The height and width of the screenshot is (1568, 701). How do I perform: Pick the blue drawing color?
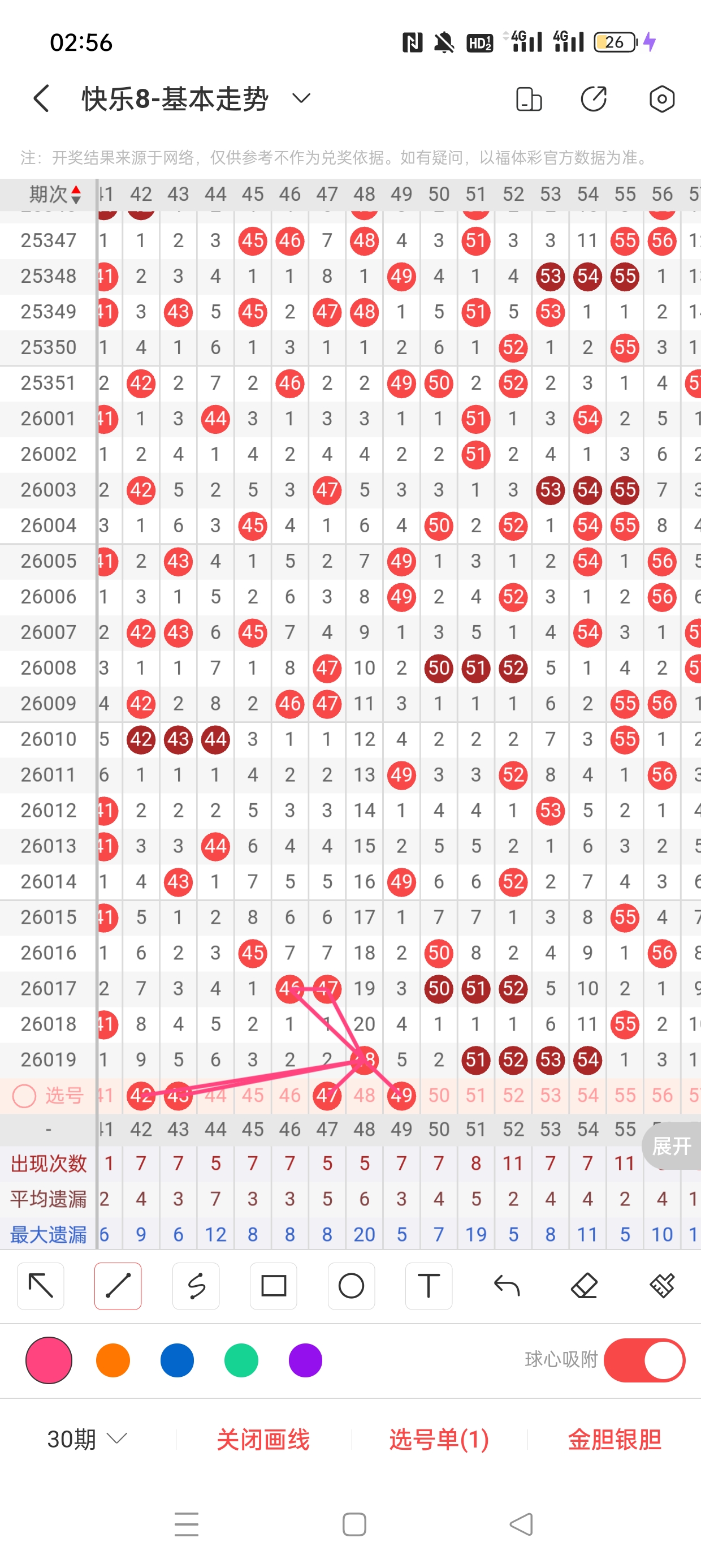[177, 1360]
